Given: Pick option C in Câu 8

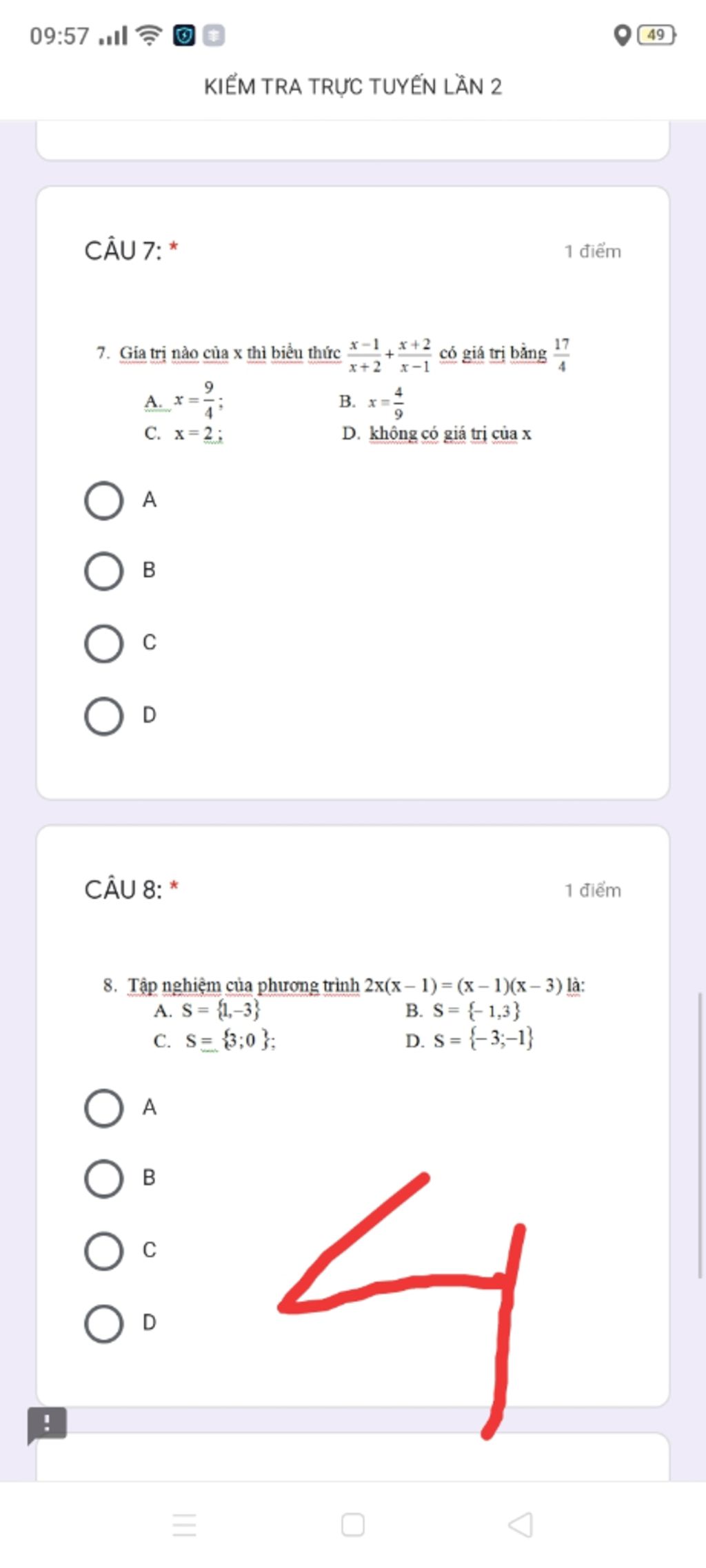Looking at the screenshot, I should pos(104,1251).
